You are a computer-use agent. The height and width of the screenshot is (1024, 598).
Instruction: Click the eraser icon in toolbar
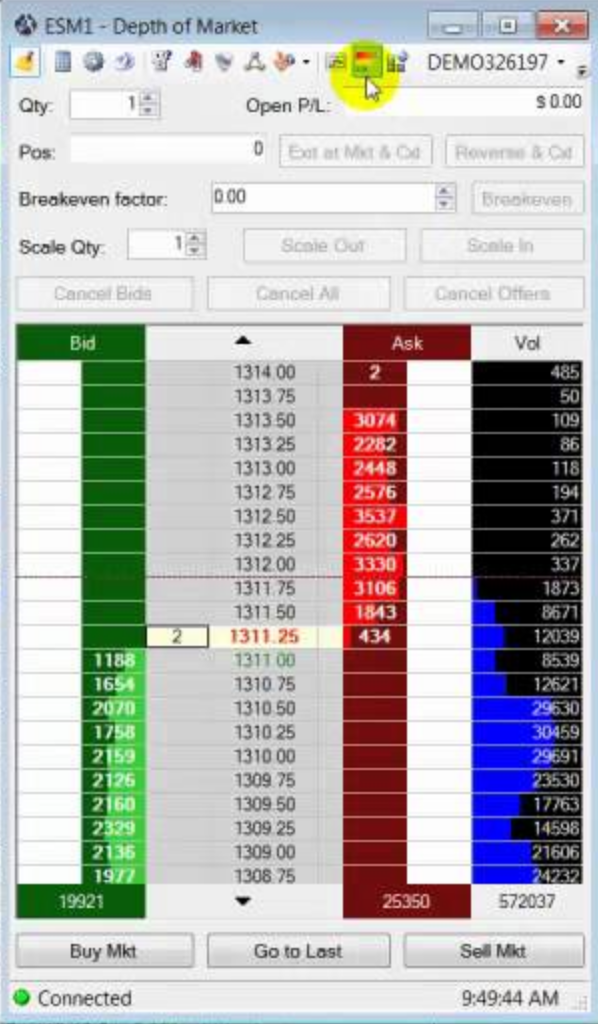pyautogui.click(x=25, y=63)
